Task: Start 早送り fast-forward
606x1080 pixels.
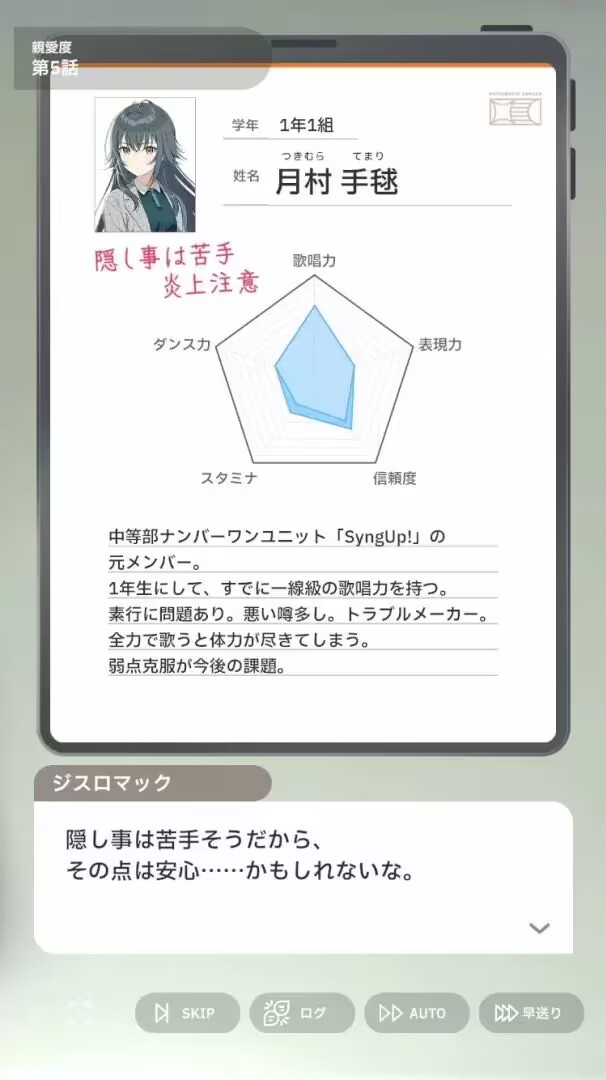Action: [x=530, y=1013]
